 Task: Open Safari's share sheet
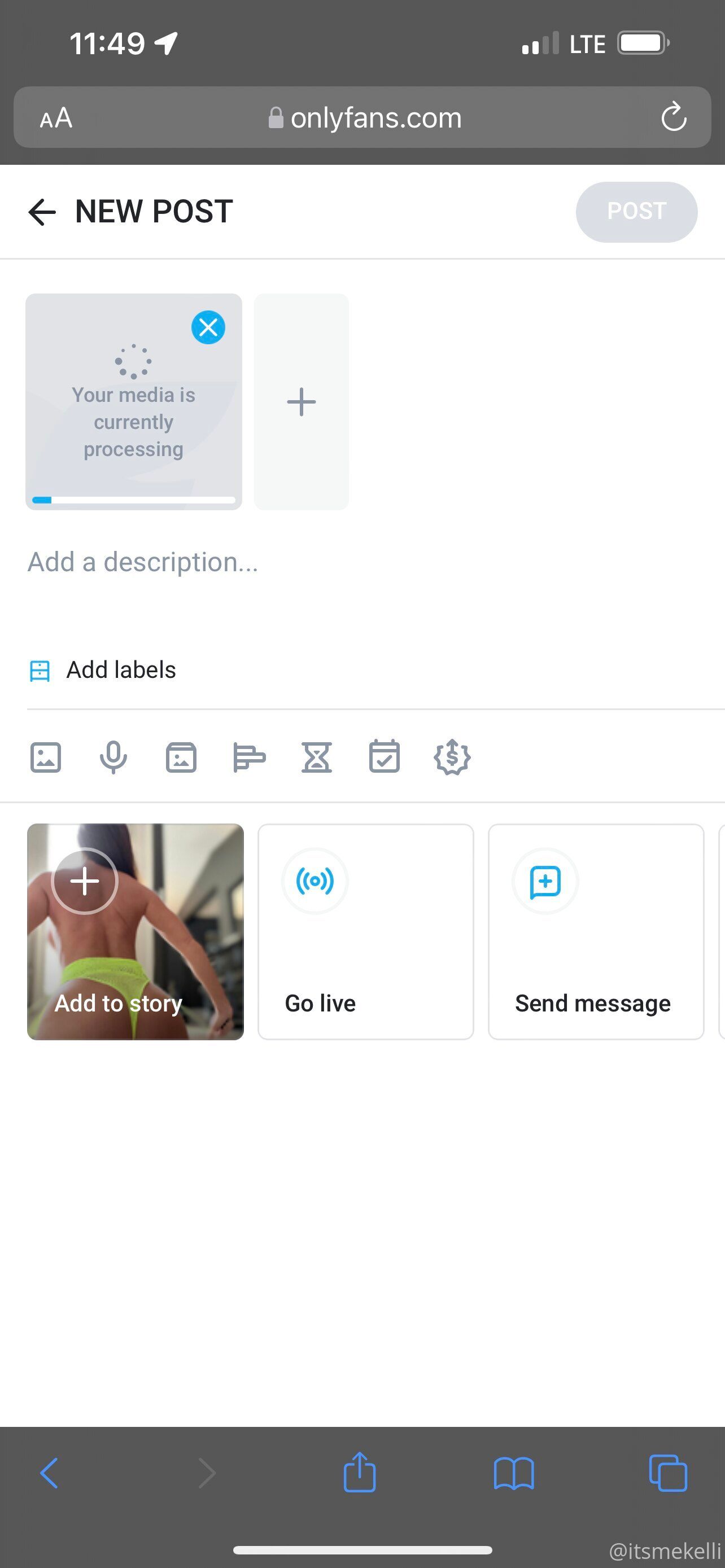(x=360, y=1472)
